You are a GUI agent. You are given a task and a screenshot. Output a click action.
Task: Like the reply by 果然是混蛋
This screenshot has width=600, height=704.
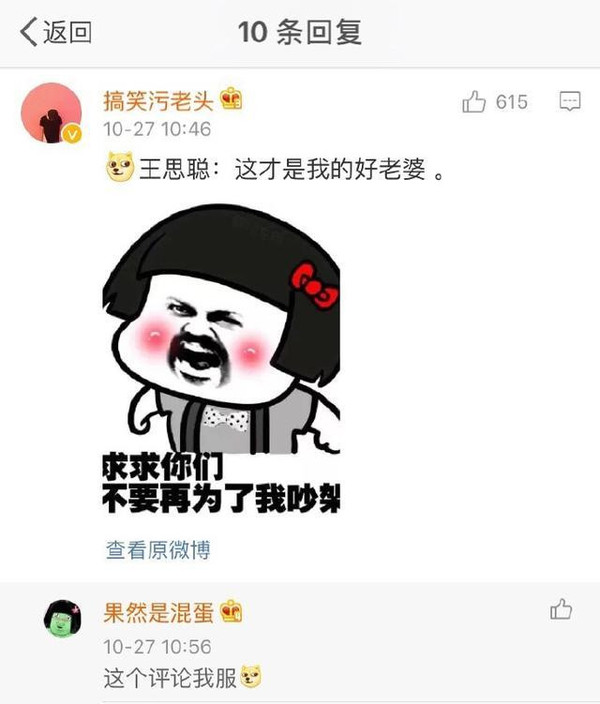561,609
